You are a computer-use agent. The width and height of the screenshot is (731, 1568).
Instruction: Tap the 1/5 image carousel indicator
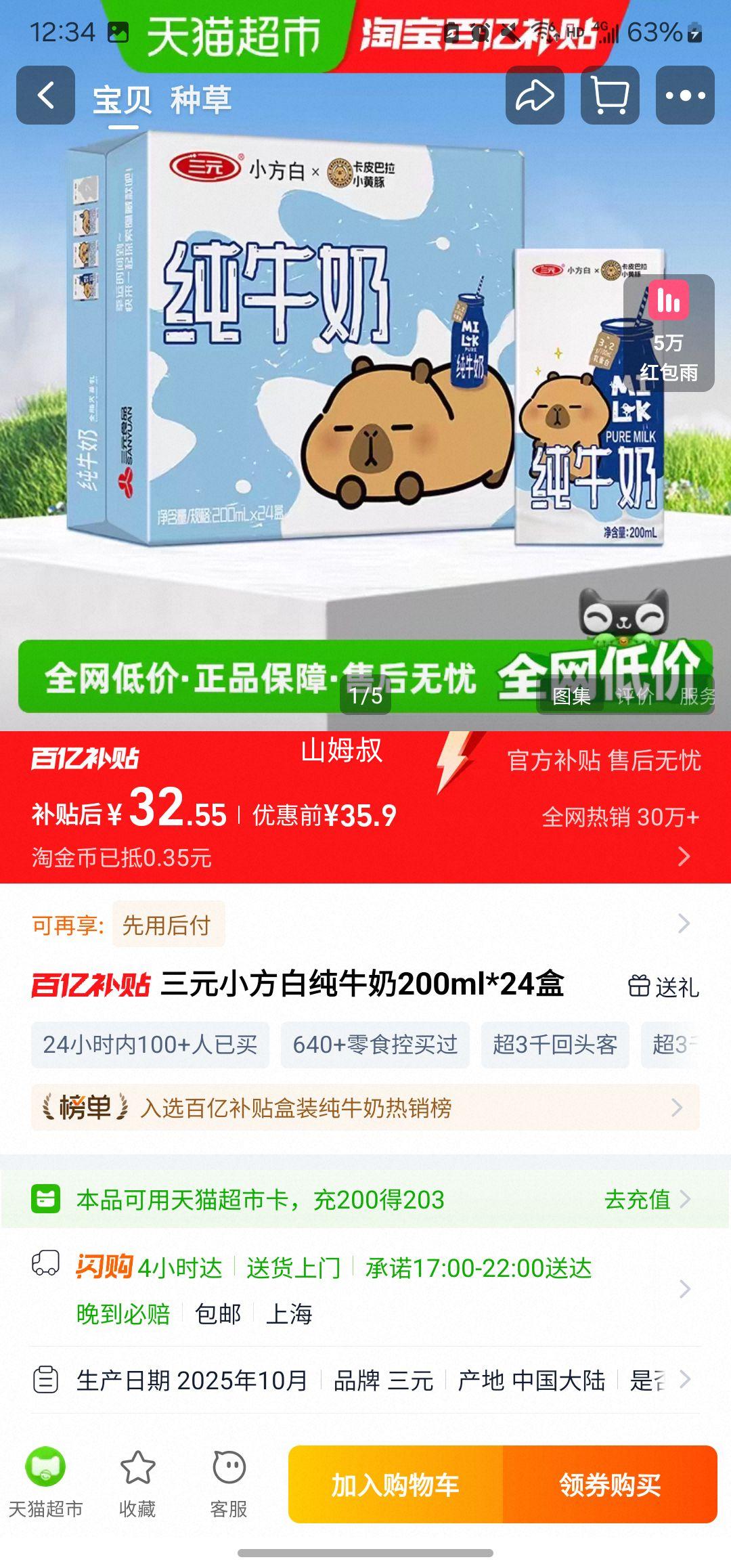point(365,695)
